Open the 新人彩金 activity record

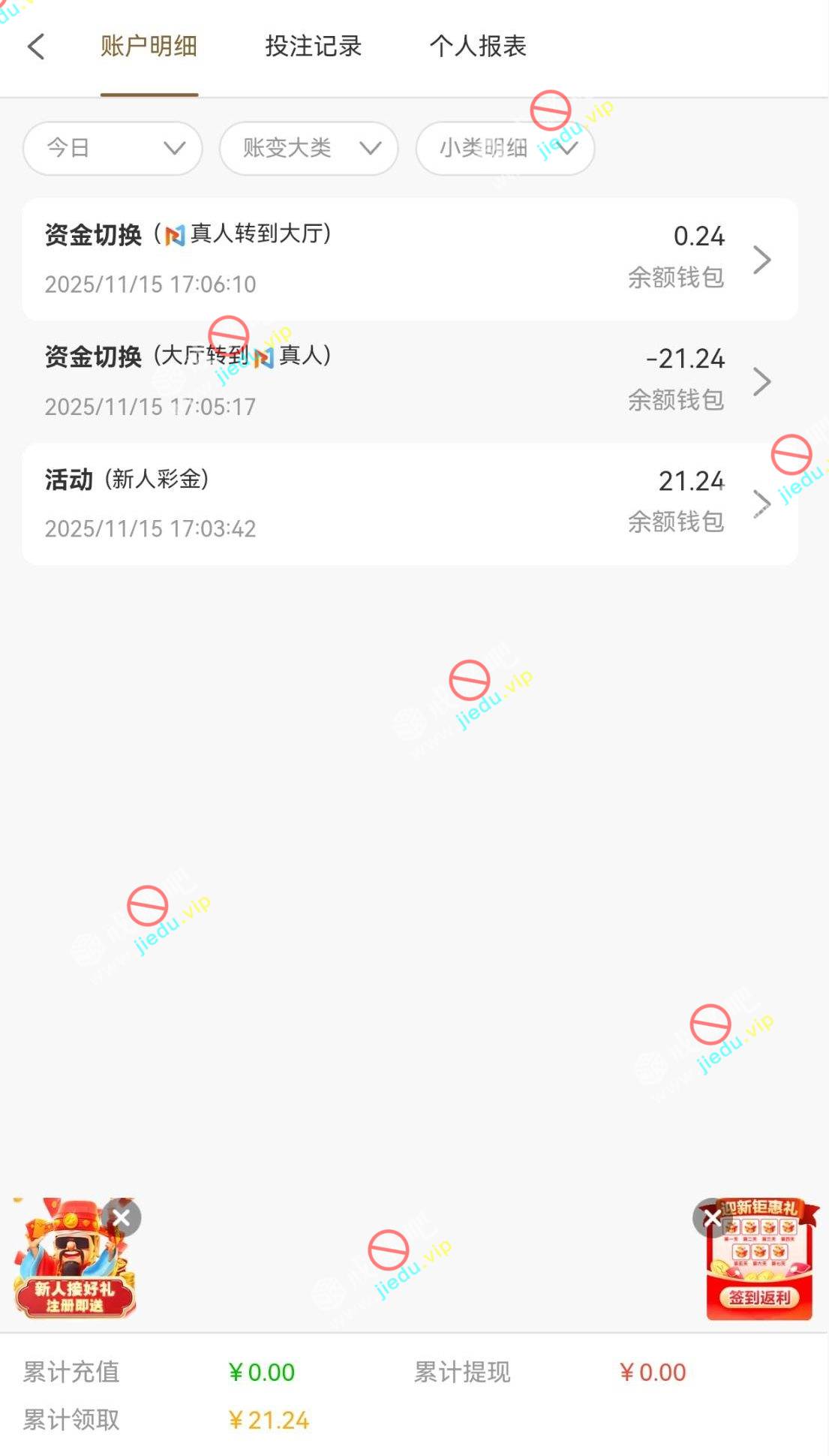tap(410, 504)
